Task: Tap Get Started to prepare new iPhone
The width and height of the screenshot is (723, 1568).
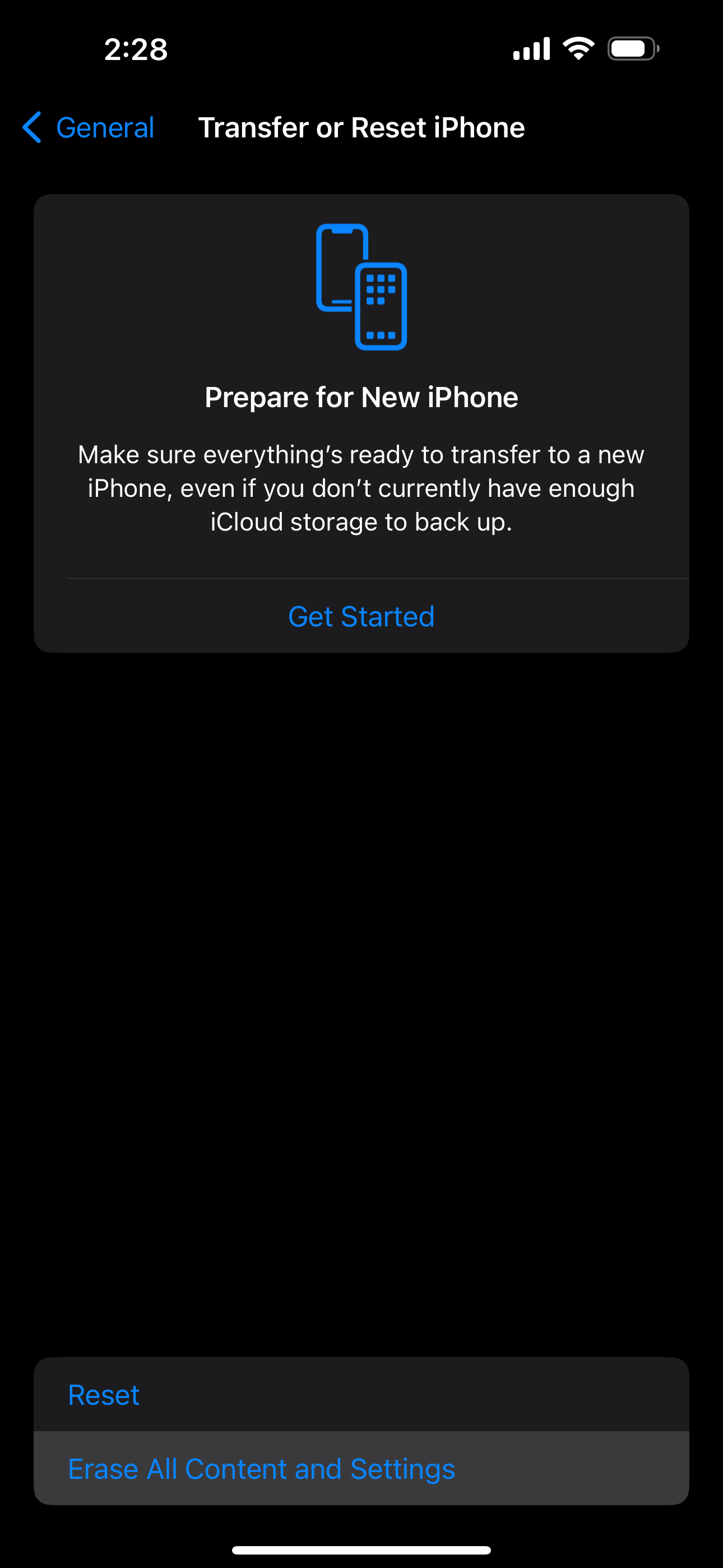Action: pos(361,616)
